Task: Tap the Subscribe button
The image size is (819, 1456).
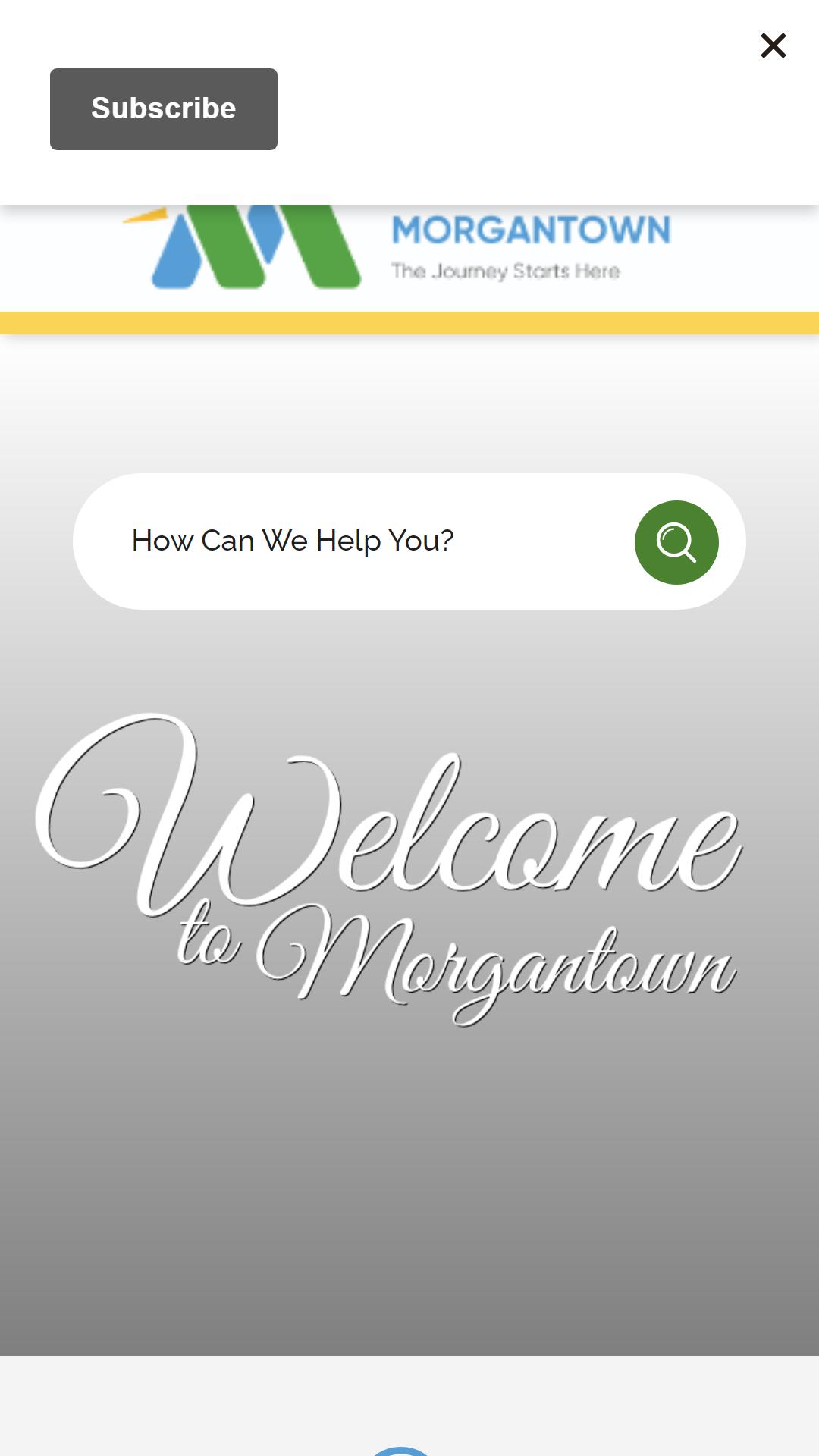Action: coord(164,109)
